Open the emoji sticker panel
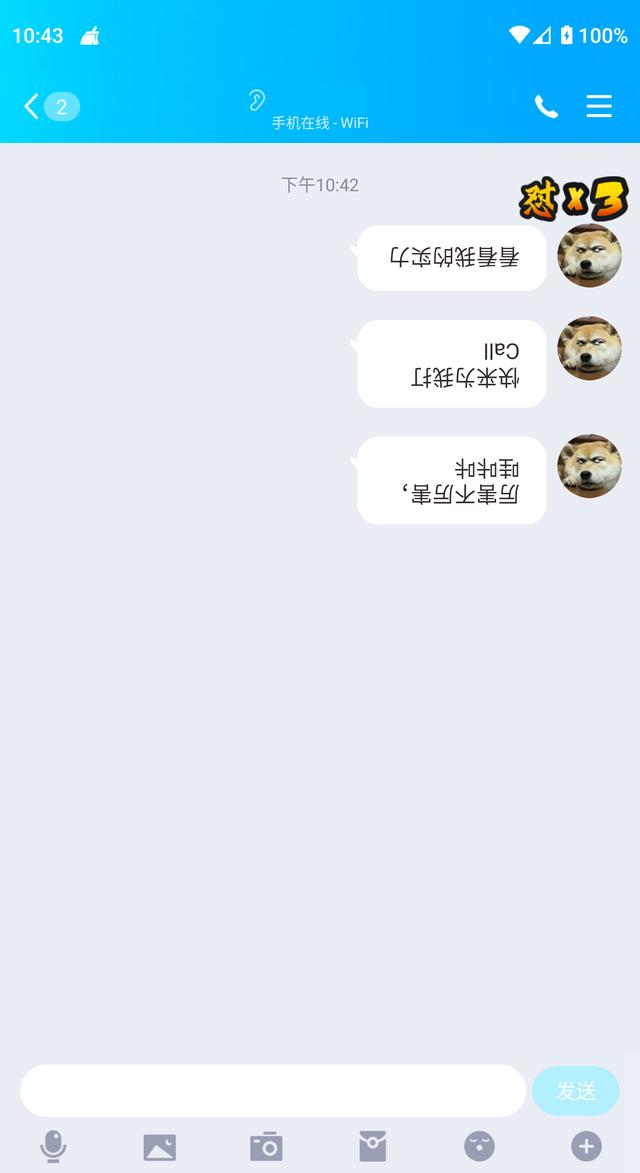The width and height of the screenshot is (640, 1173). pos(479,1145)
